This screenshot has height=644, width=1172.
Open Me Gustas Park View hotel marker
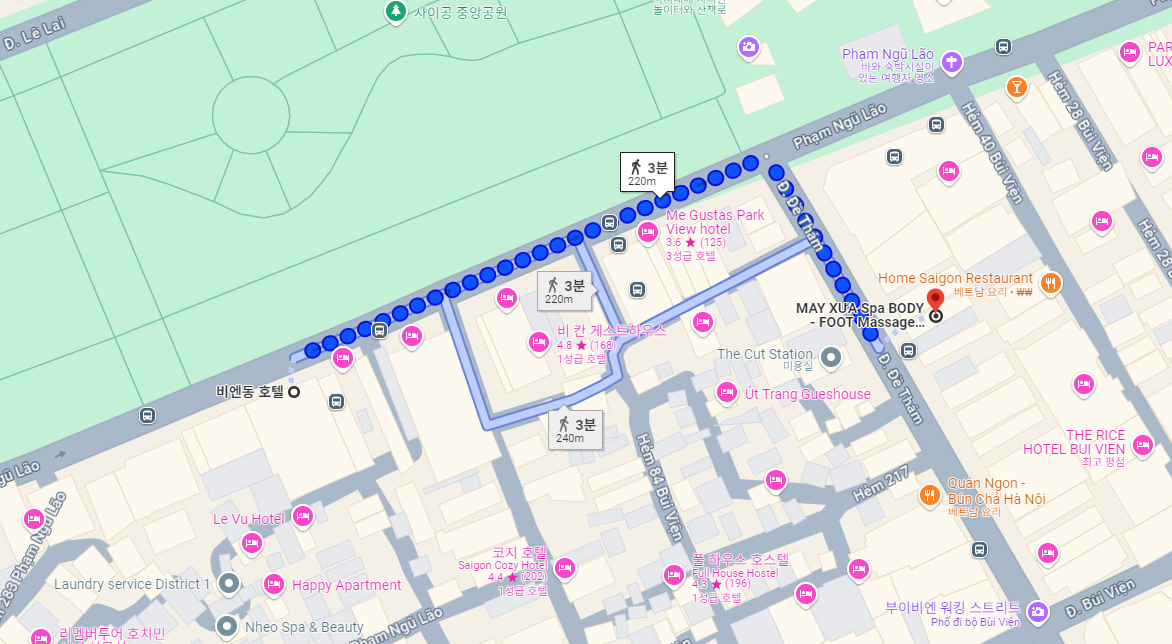pyautogui.click(x=648, y=232)
